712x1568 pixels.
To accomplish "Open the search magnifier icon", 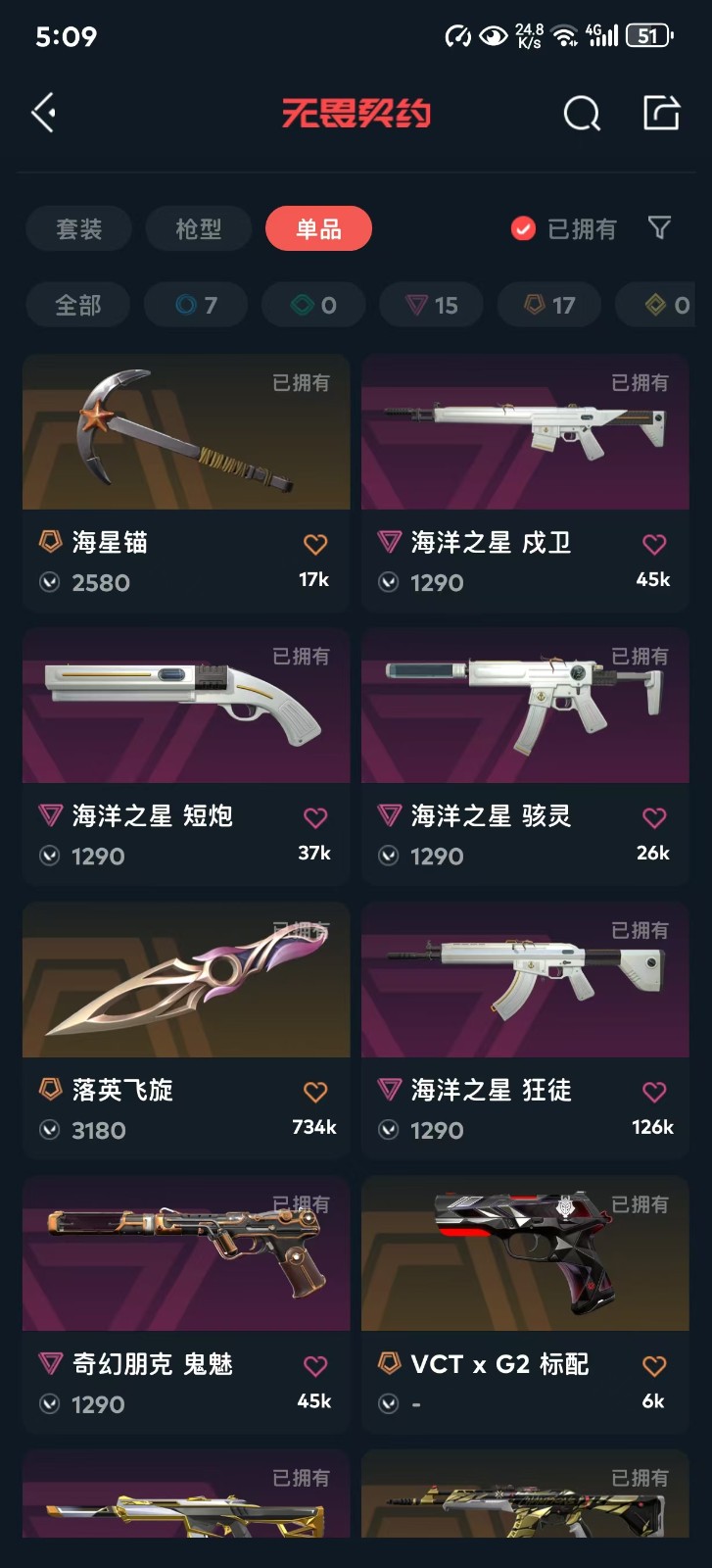I will 582,114.
